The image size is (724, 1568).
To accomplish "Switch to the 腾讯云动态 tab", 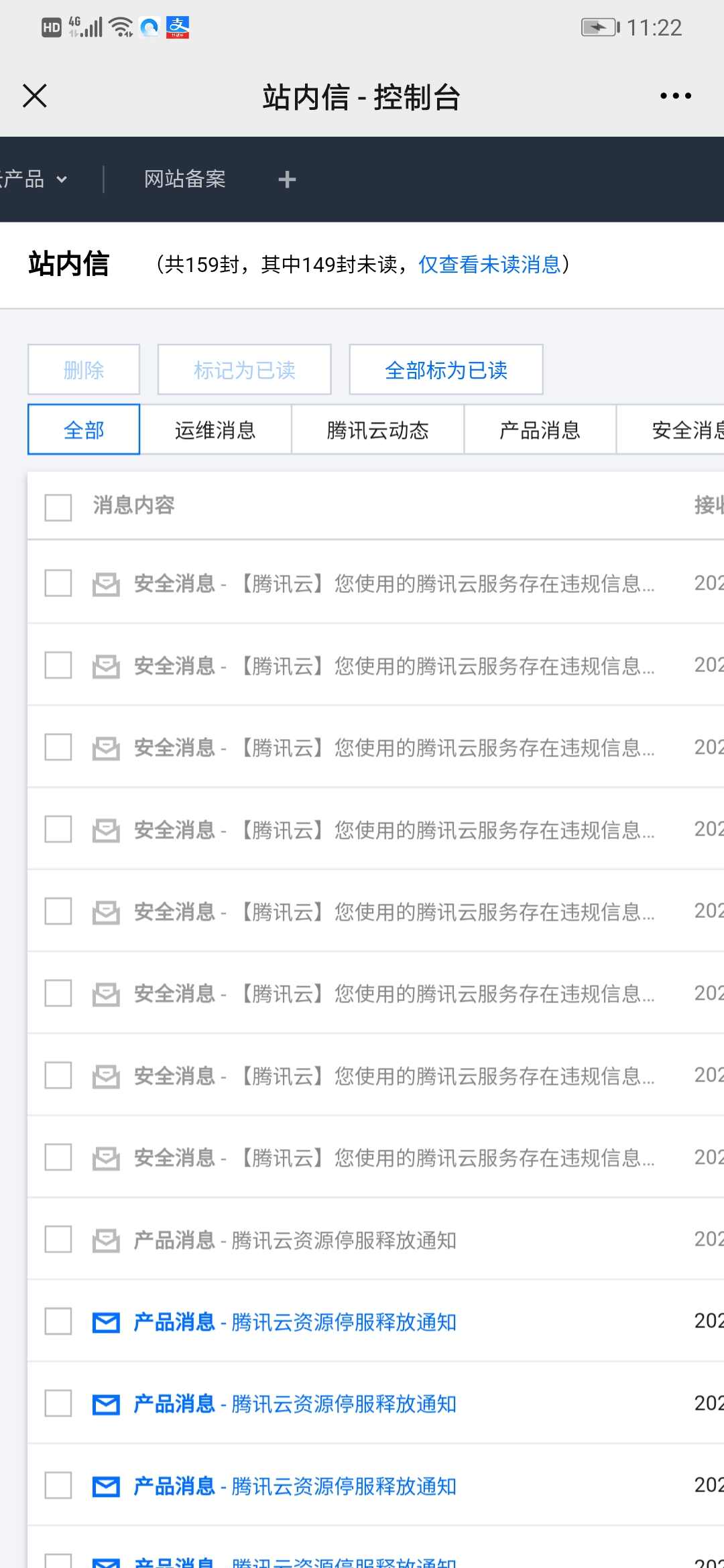I will (x=377, y=430).
